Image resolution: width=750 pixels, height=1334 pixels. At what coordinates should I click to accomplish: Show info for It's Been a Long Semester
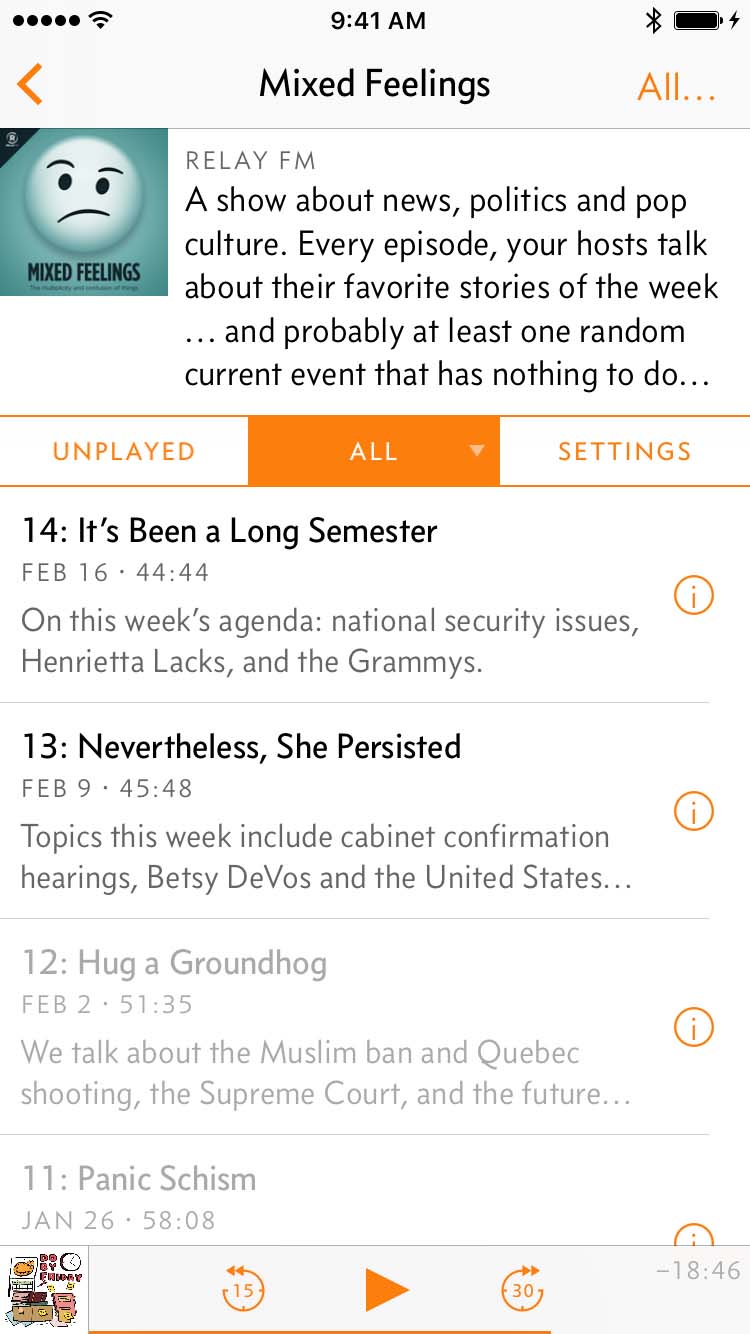(x=693, y=596)
